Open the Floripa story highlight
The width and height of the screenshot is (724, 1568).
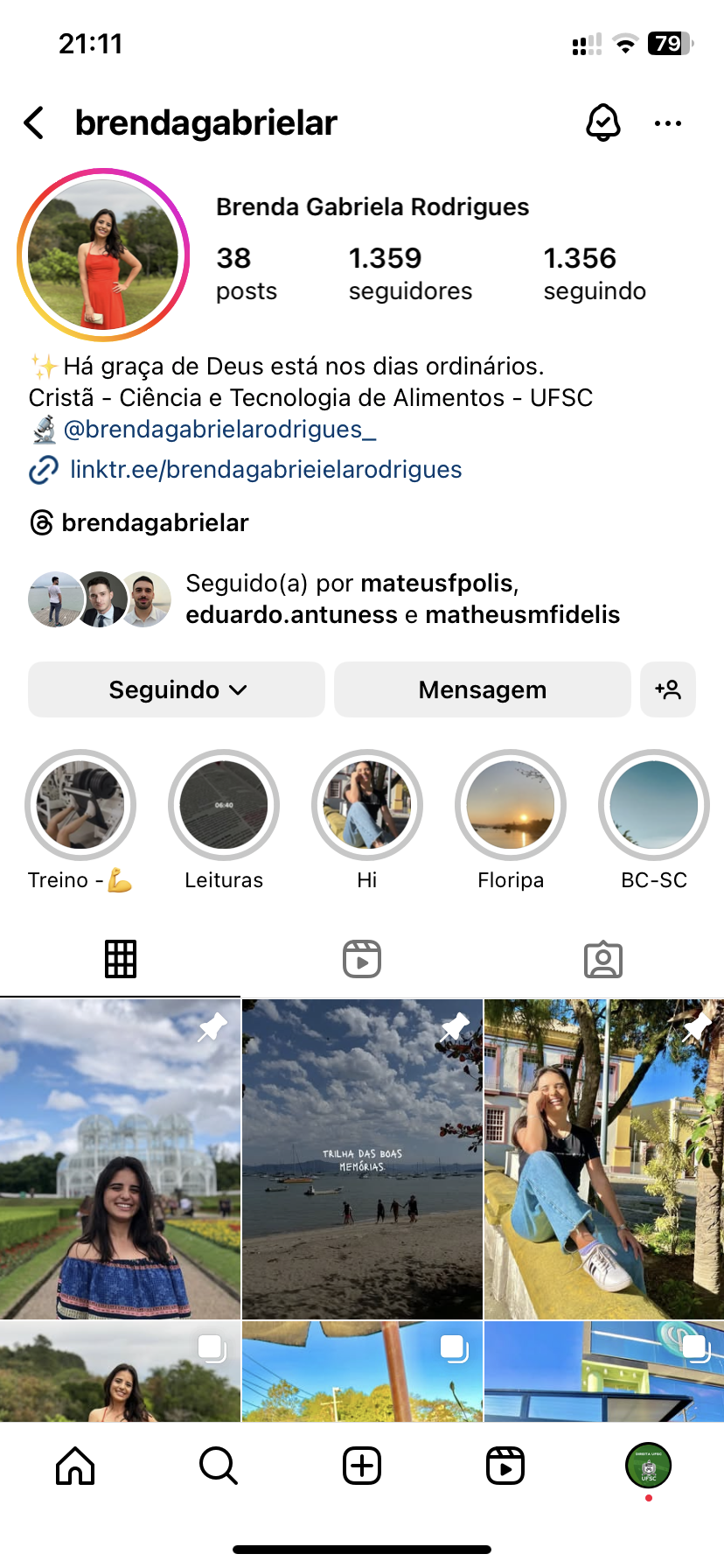[x=511, y=805]
